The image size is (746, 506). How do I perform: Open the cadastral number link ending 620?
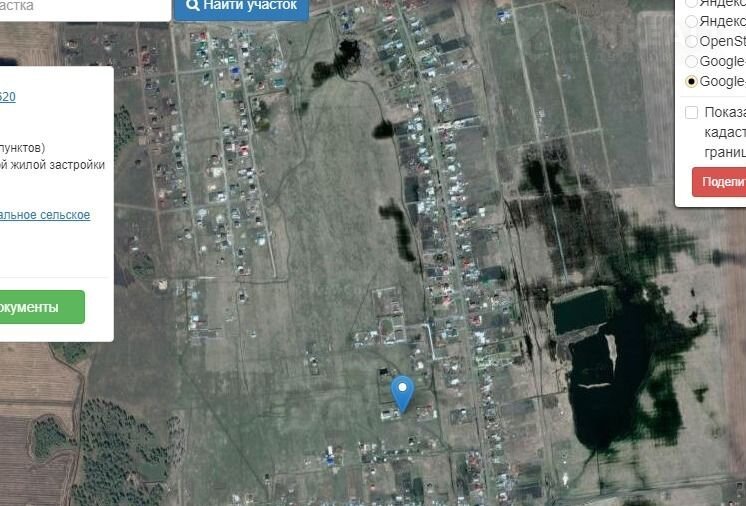pyautogui.click(x=7, y=97)
